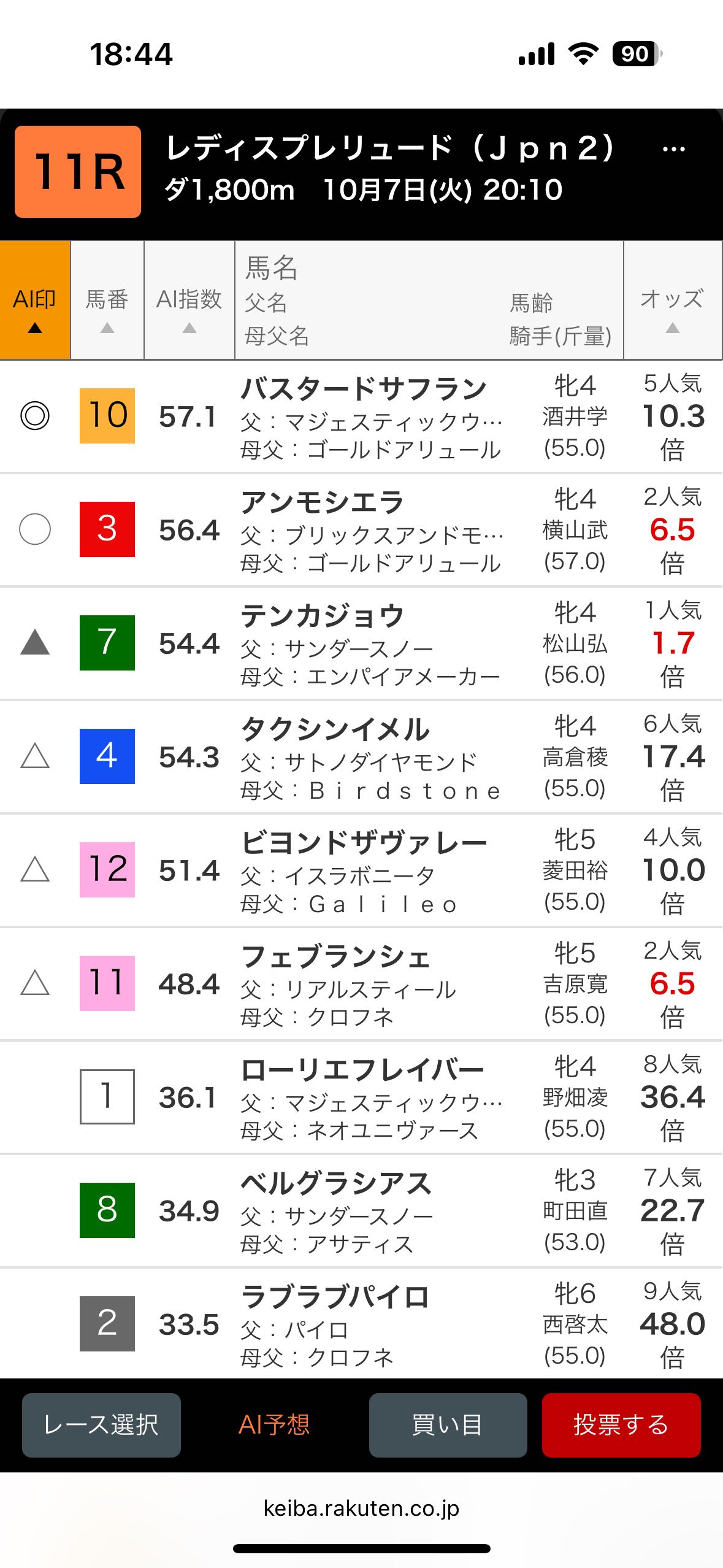Sort the list by 馬番 column

coord(107,301)
